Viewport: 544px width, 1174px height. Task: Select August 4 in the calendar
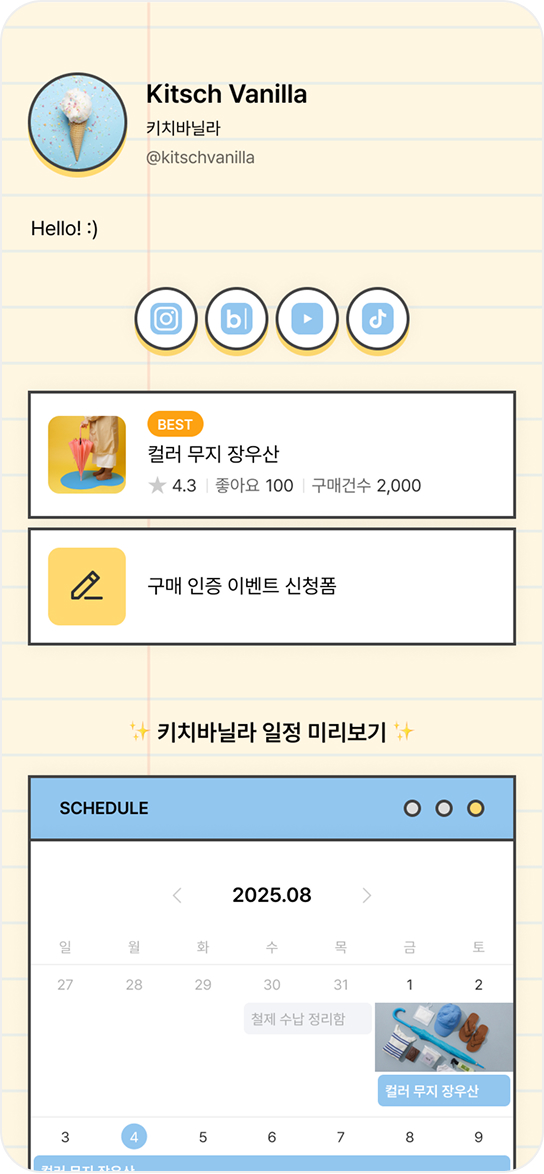(134, 1137)
